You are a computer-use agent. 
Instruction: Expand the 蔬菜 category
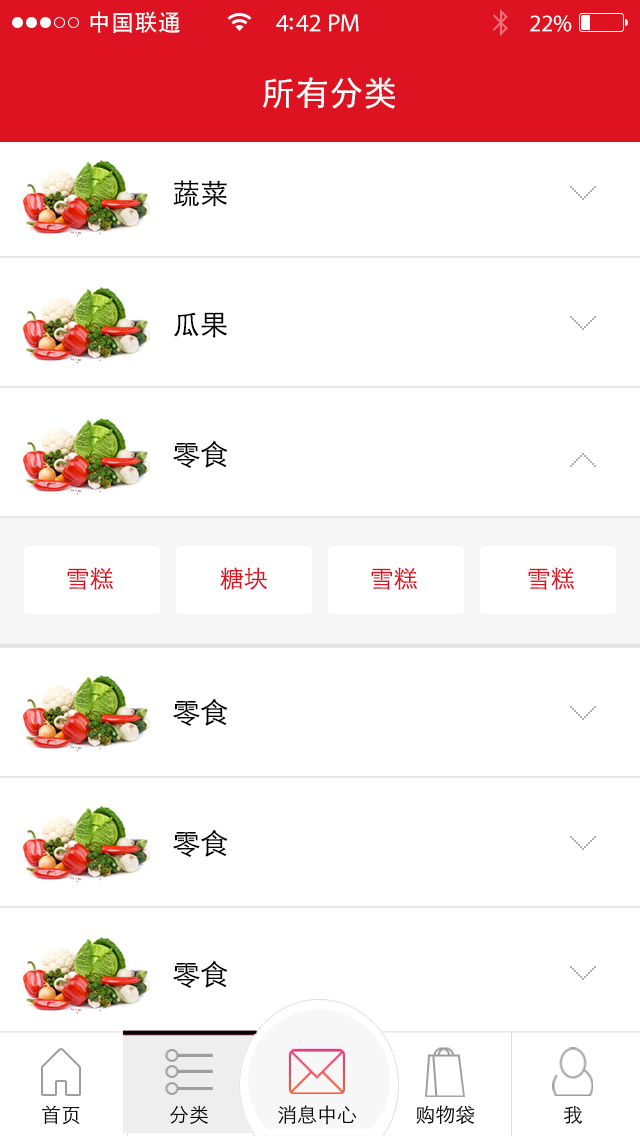582,193
